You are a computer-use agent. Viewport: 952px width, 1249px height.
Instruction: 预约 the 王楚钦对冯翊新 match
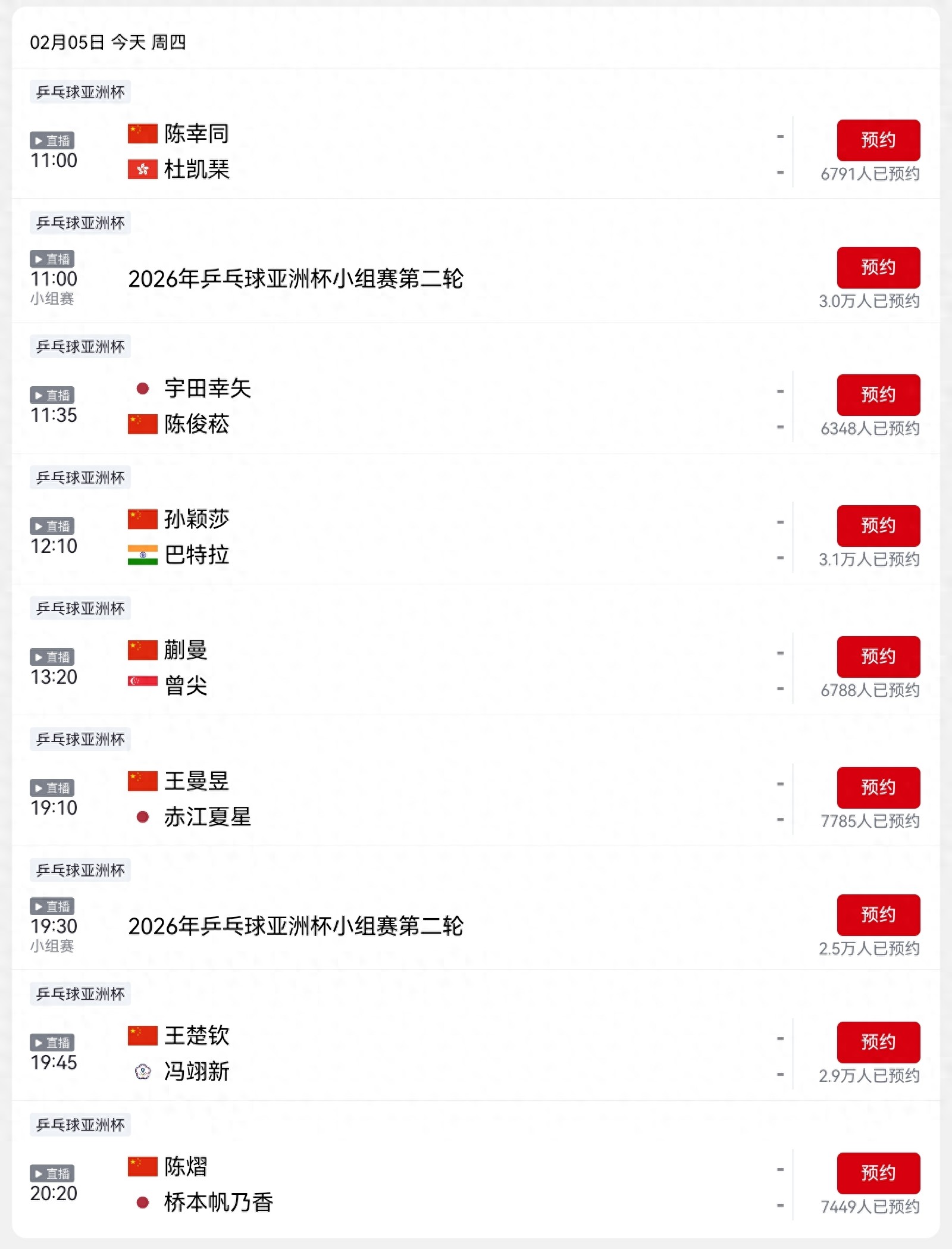(x=878, y=1042)
